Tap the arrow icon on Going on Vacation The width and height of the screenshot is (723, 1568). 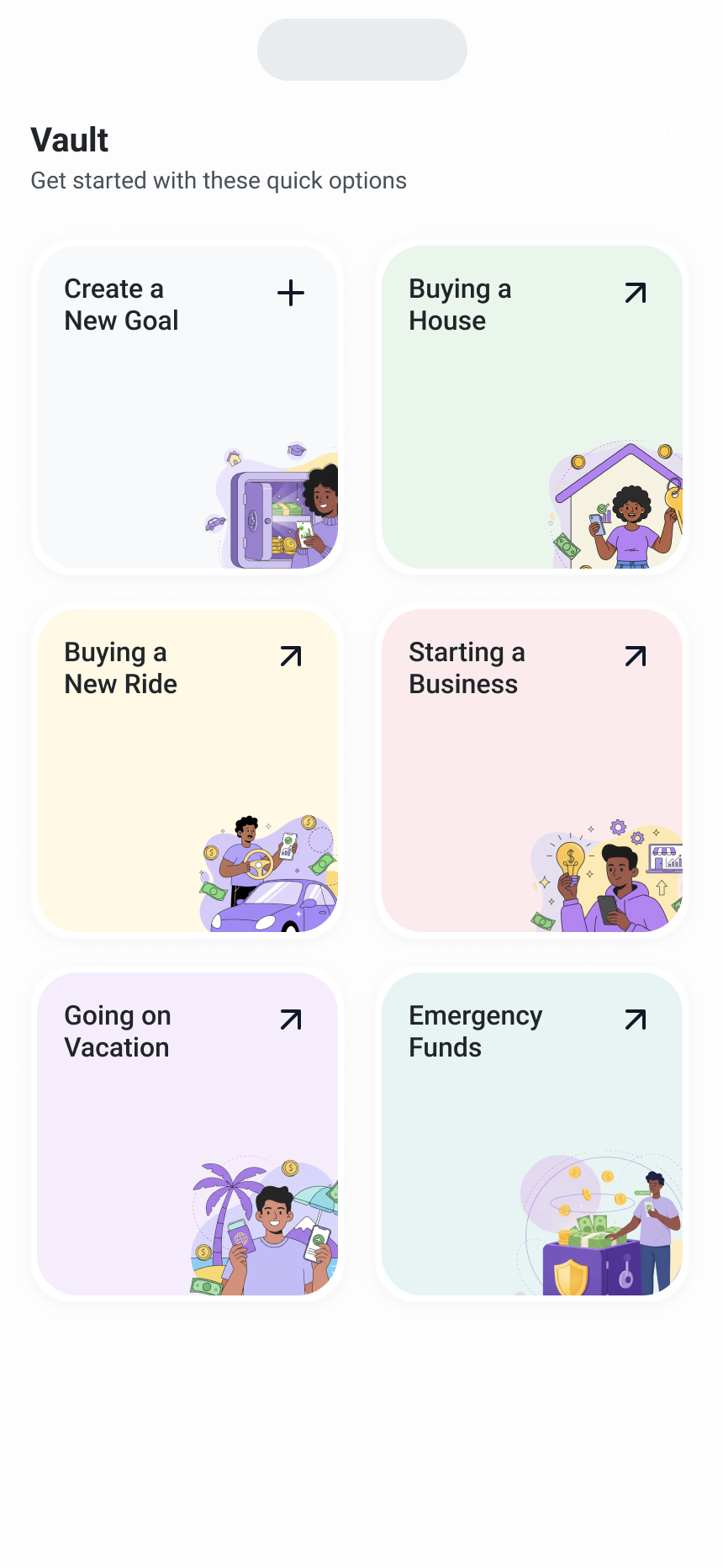[x=290, y=1020]
